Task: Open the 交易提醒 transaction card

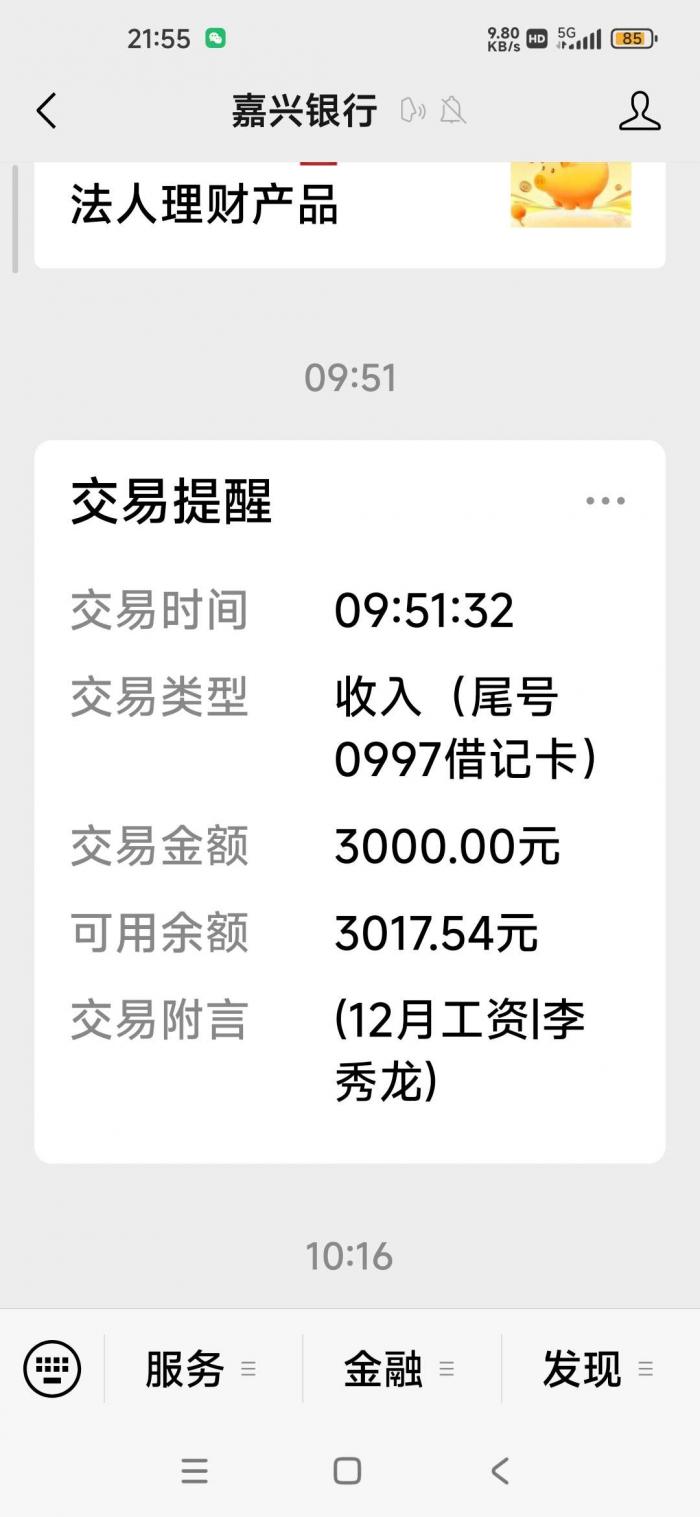Action: 349,800
